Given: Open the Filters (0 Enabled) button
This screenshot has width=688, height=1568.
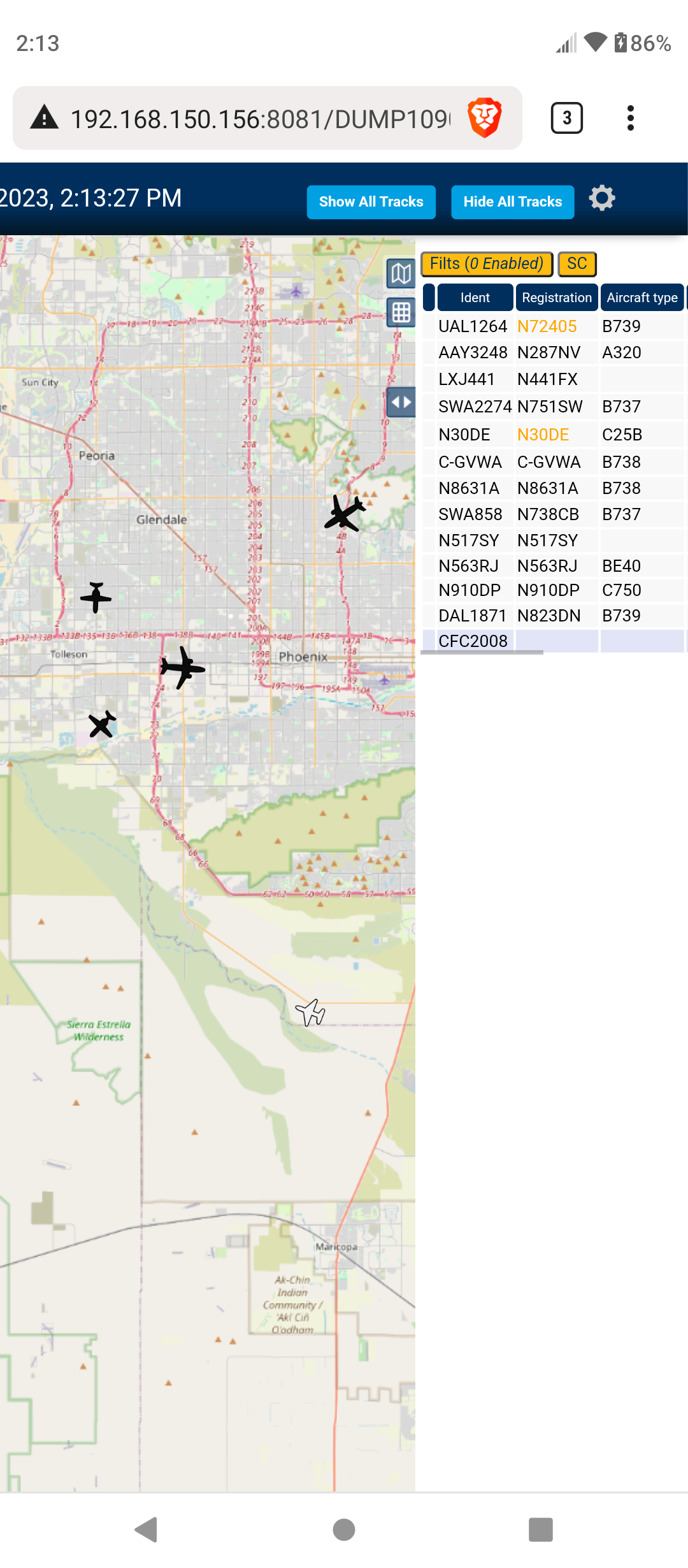Looking at the screenshot, I should coord(487,264).
